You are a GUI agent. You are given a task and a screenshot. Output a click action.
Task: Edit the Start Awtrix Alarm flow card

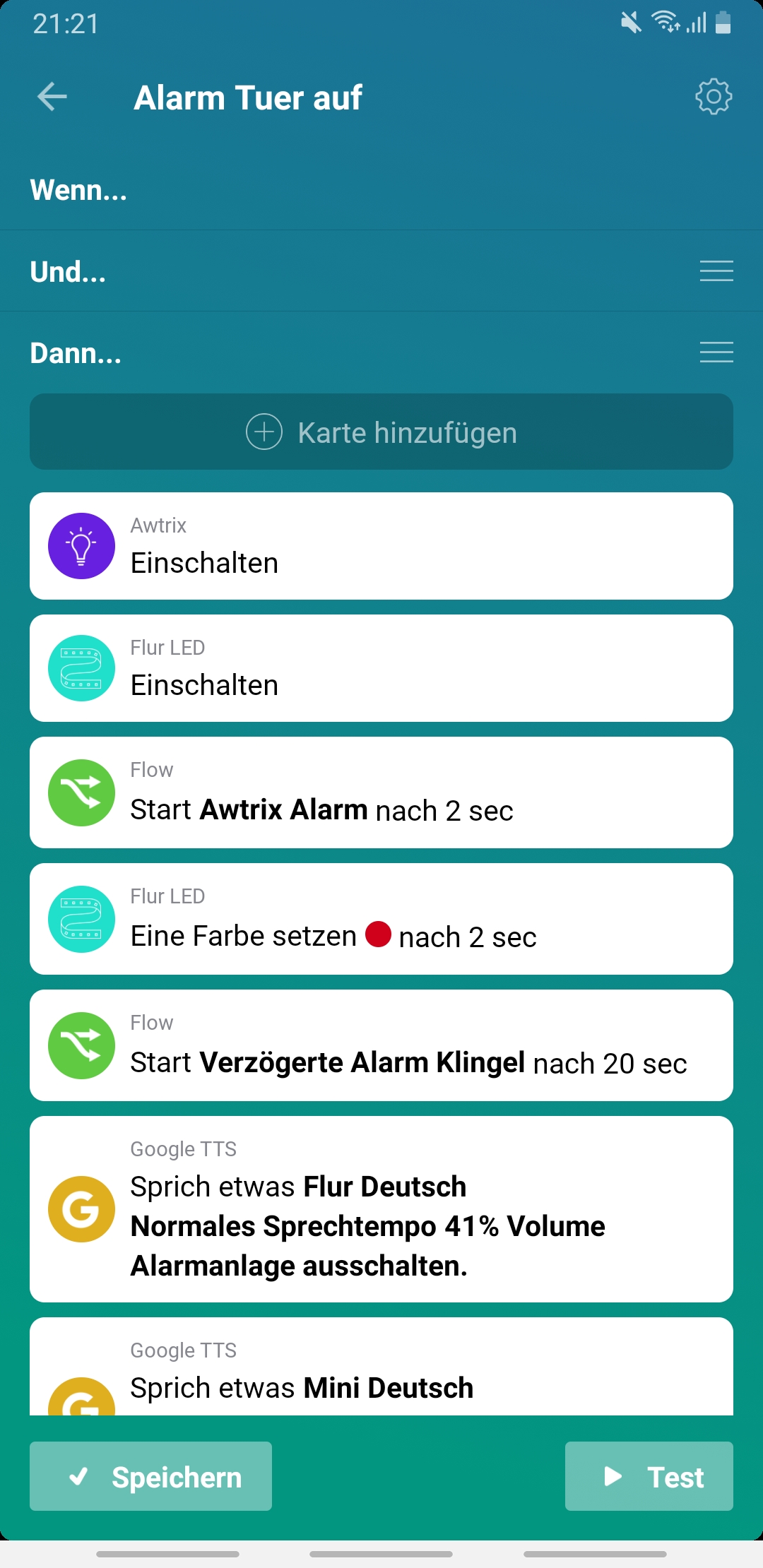pyautogui.click(x=381, y=792)
